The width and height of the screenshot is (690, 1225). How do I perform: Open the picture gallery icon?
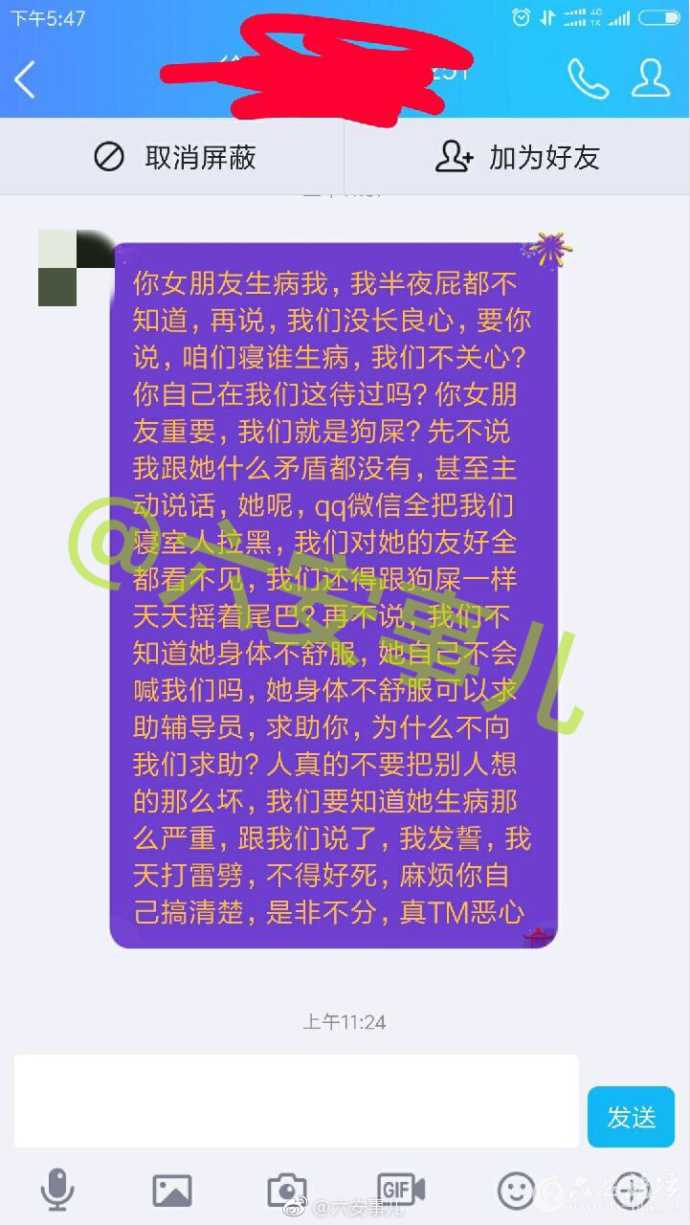172,1190
